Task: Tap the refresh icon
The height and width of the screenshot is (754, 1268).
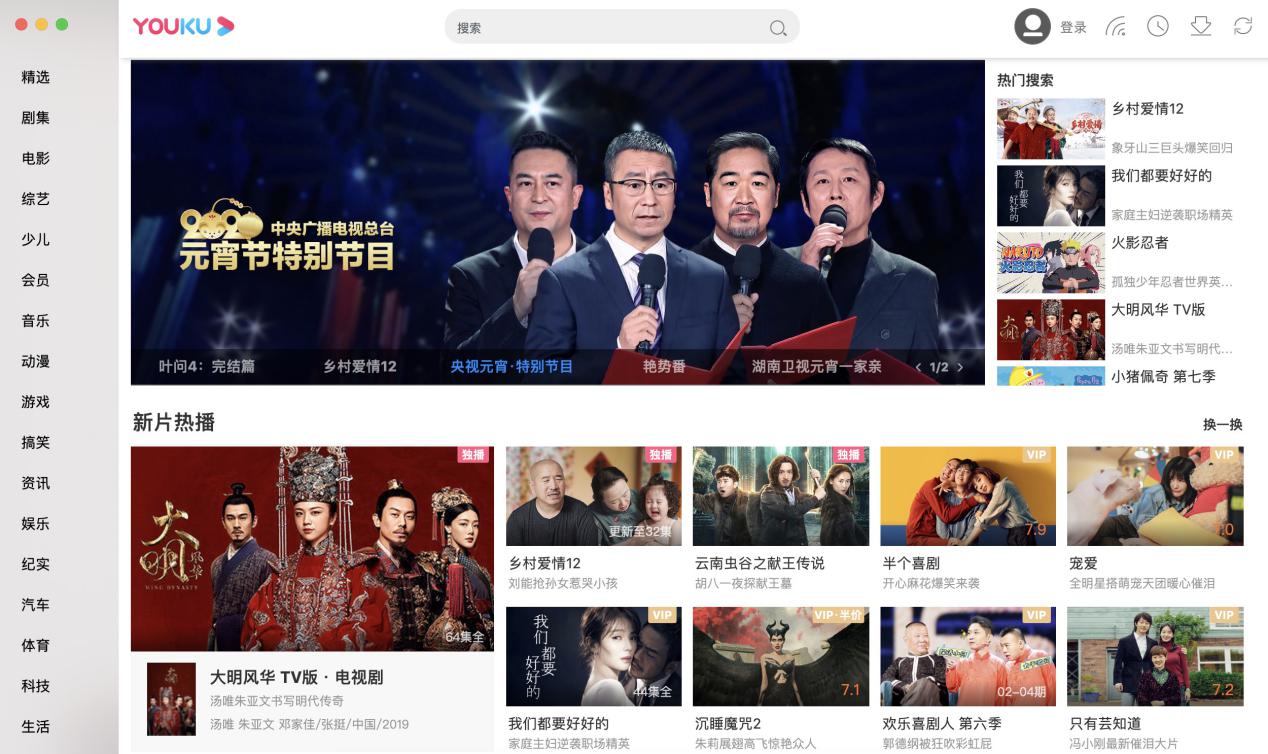Action: click(x=1243, y=27)
